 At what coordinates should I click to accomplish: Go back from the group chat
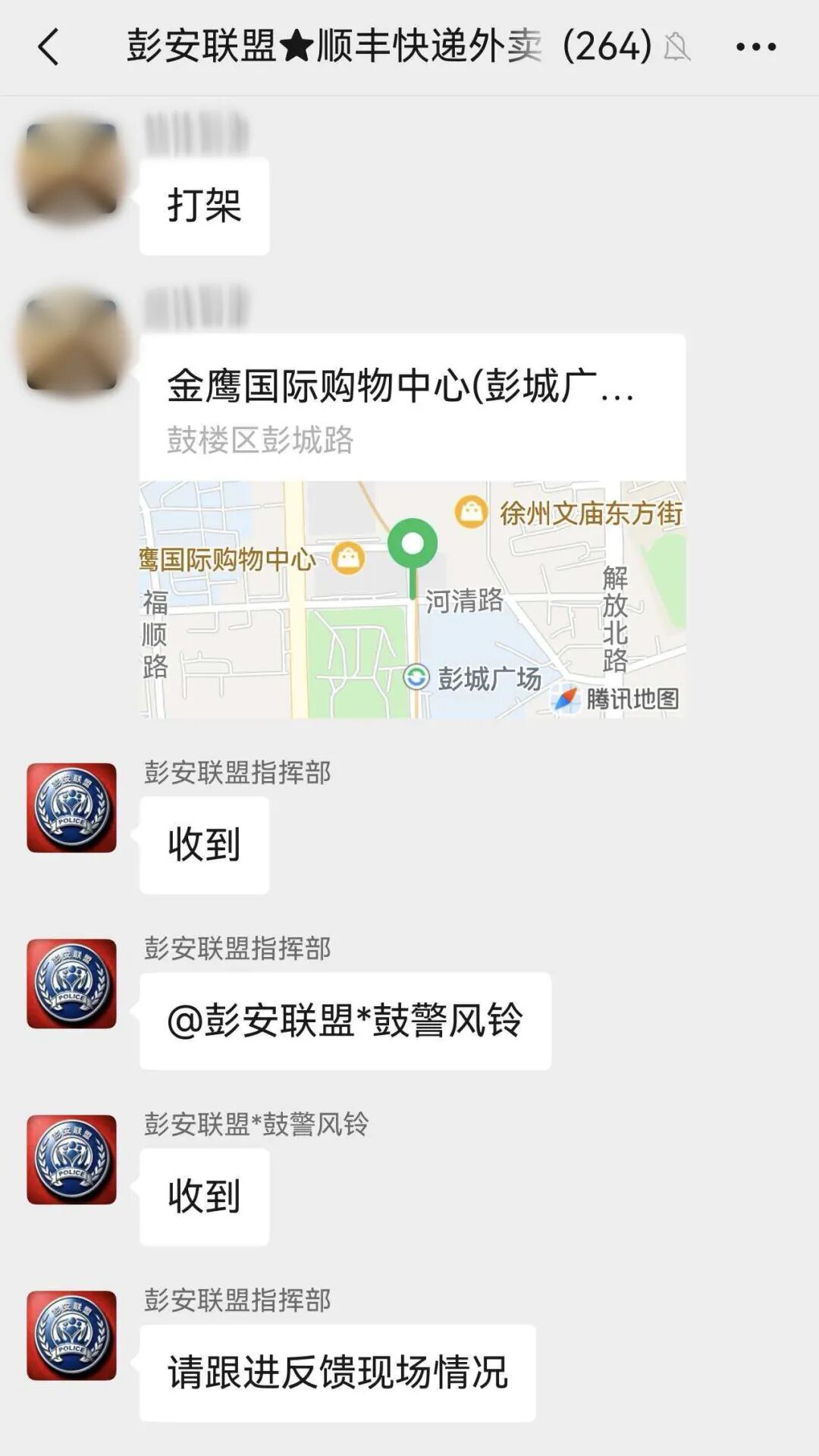point(49,47)
